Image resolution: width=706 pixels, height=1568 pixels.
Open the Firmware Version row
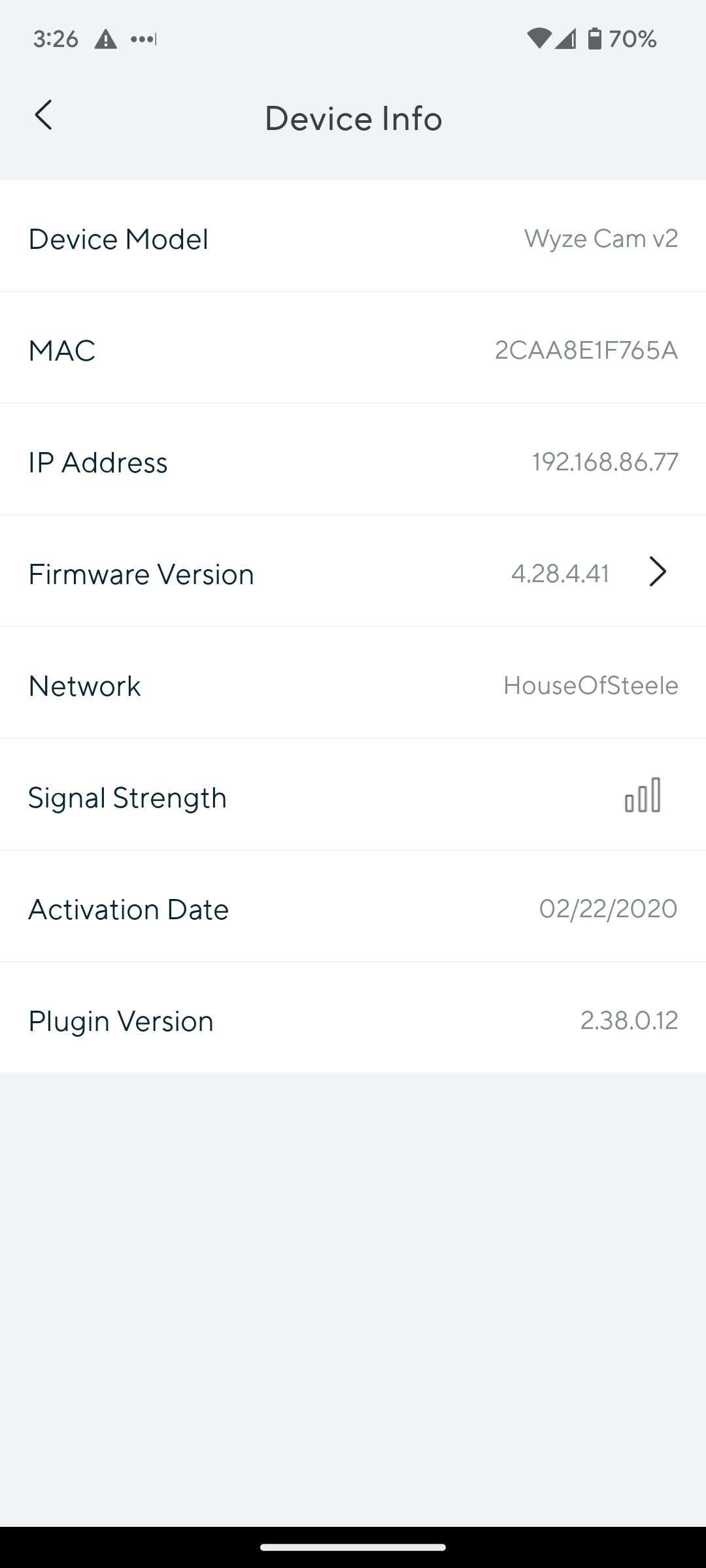tap(353, 573)
